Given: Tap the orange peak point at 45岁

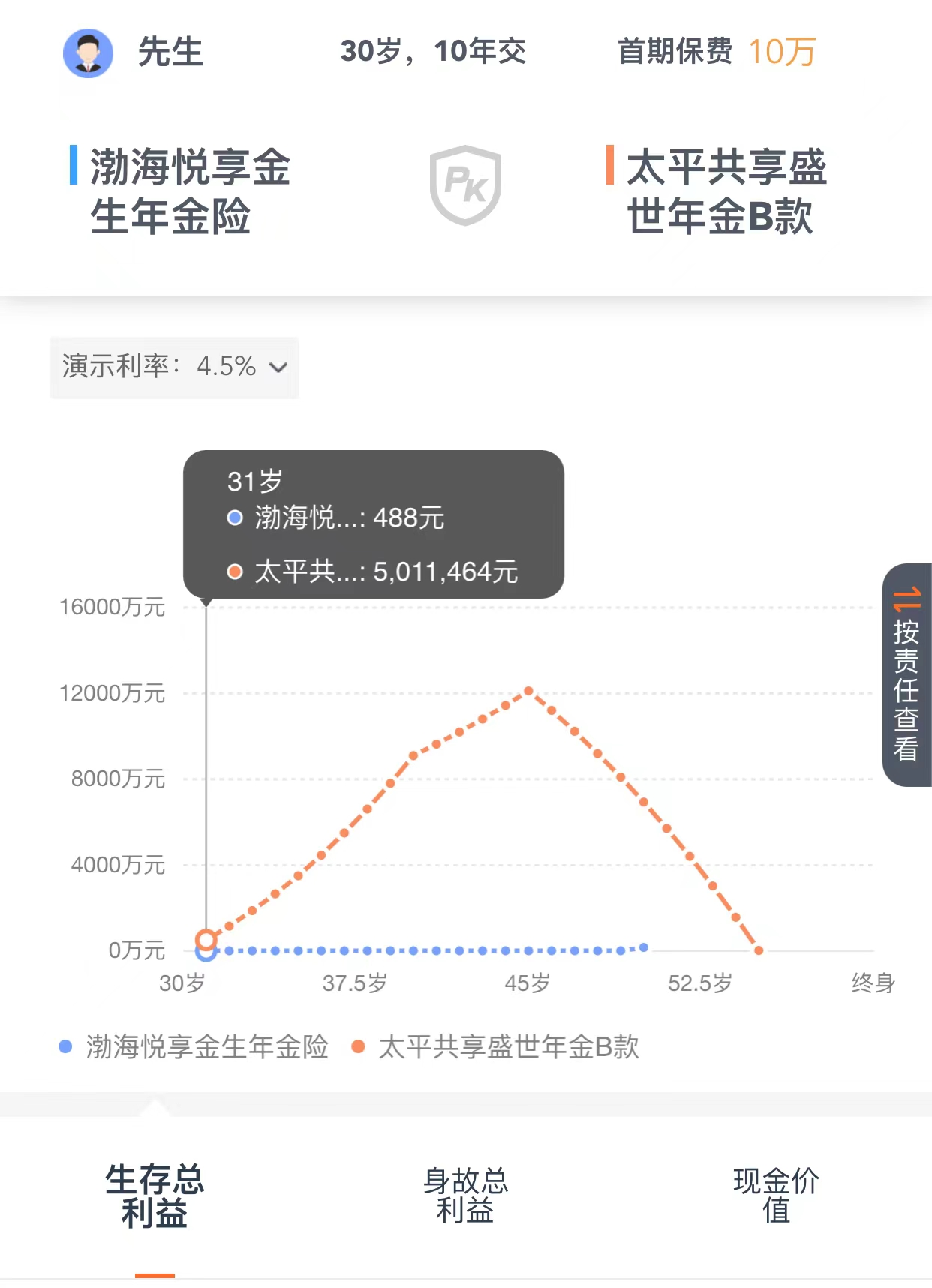Looking at the screenshot, I should pos(528,691).
